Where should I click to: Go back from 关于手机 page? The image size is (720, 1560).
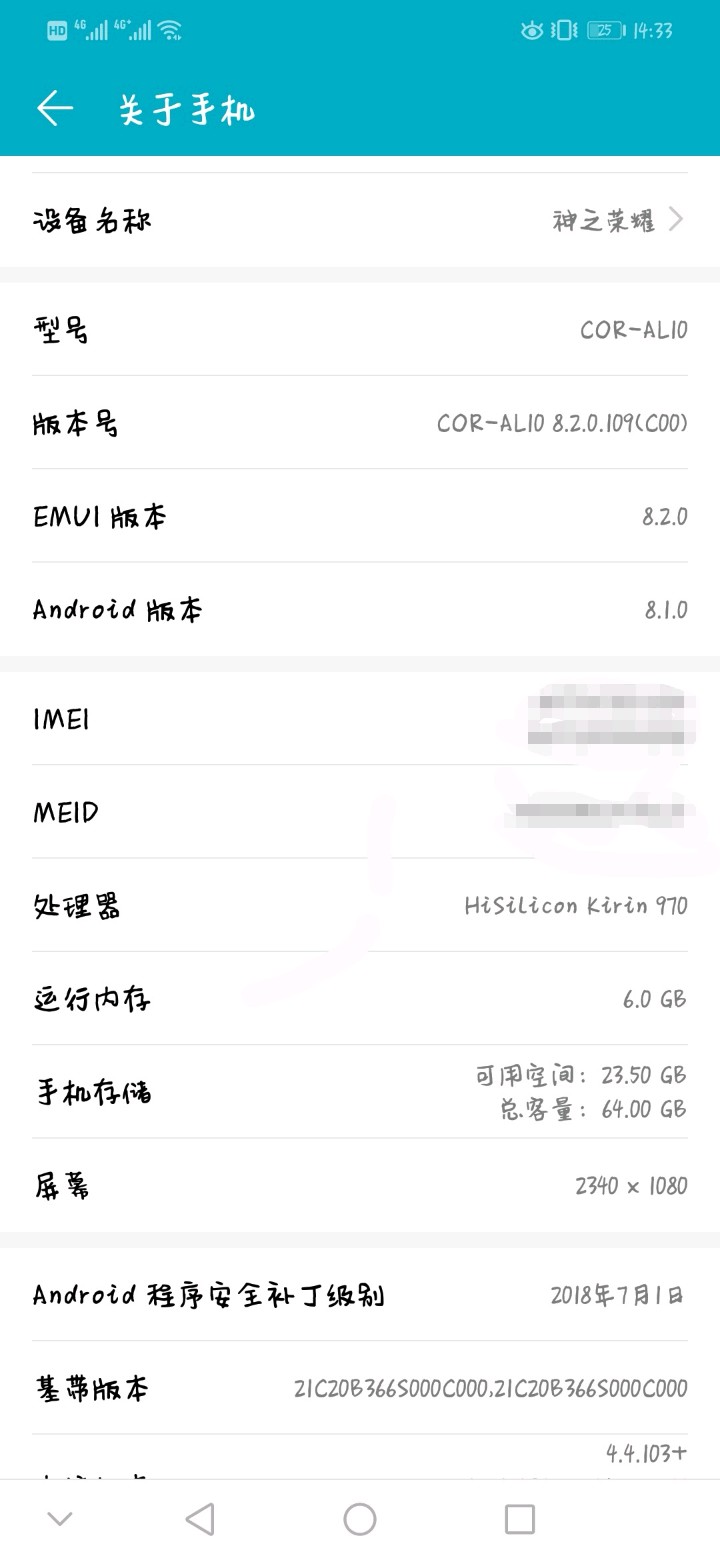56,109
